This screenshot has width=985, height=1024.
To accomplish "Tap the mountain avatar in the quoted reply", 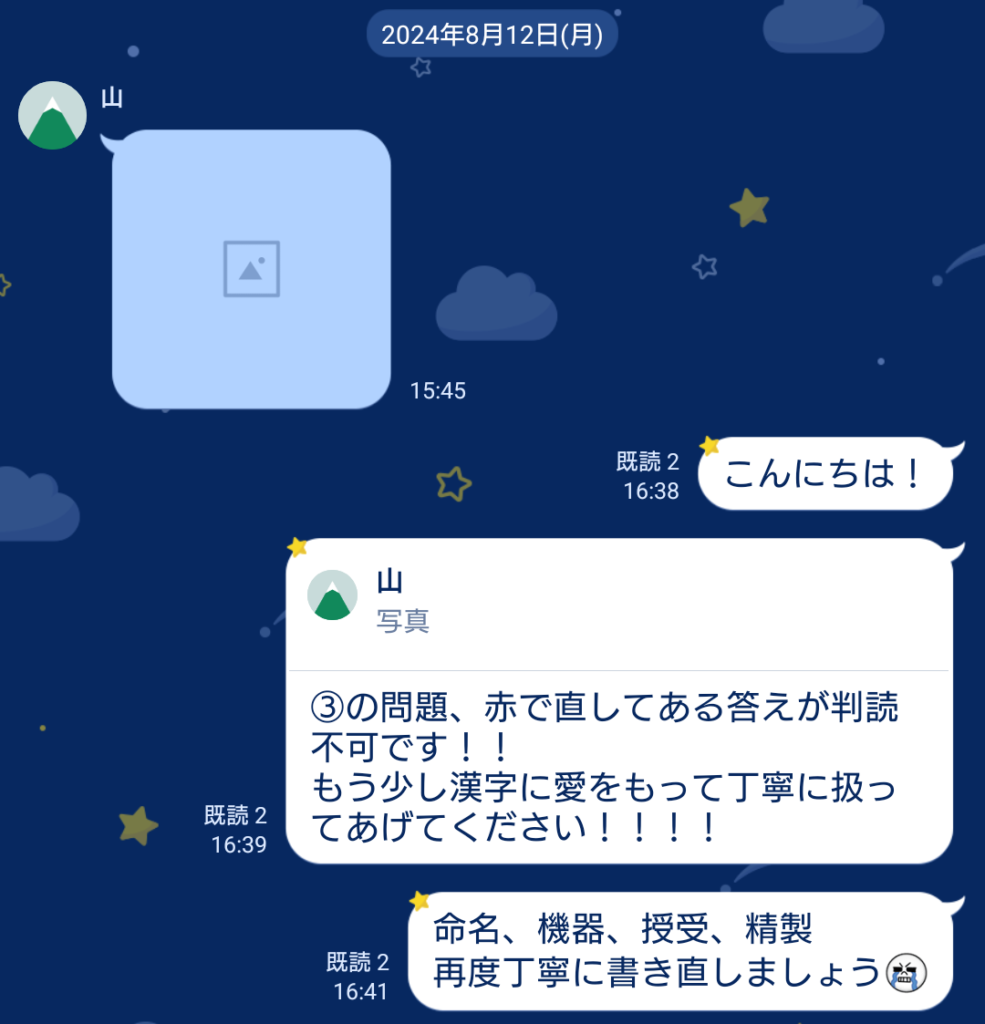I will click(x=332, y=594).
